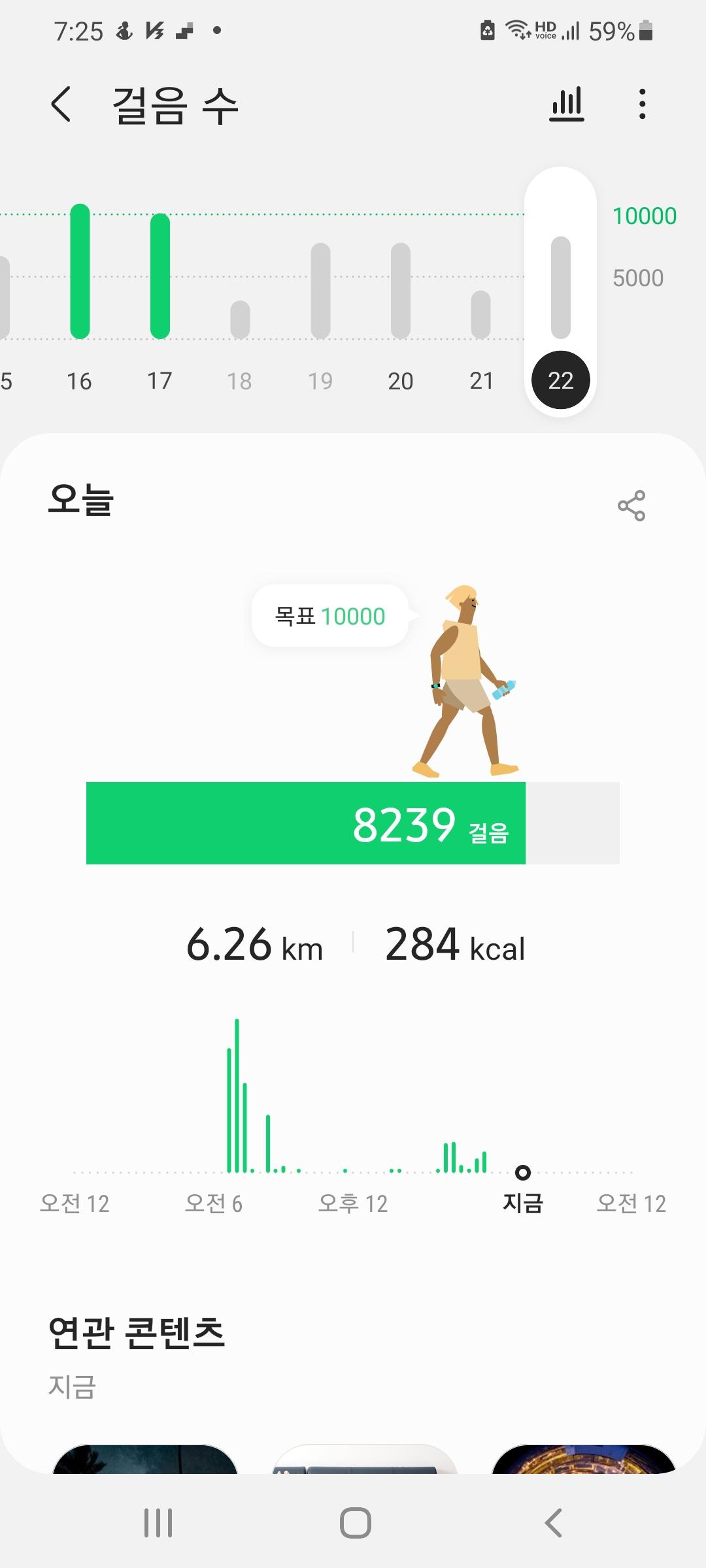
Task: Open the more options menu
Action: coord(642,105)
